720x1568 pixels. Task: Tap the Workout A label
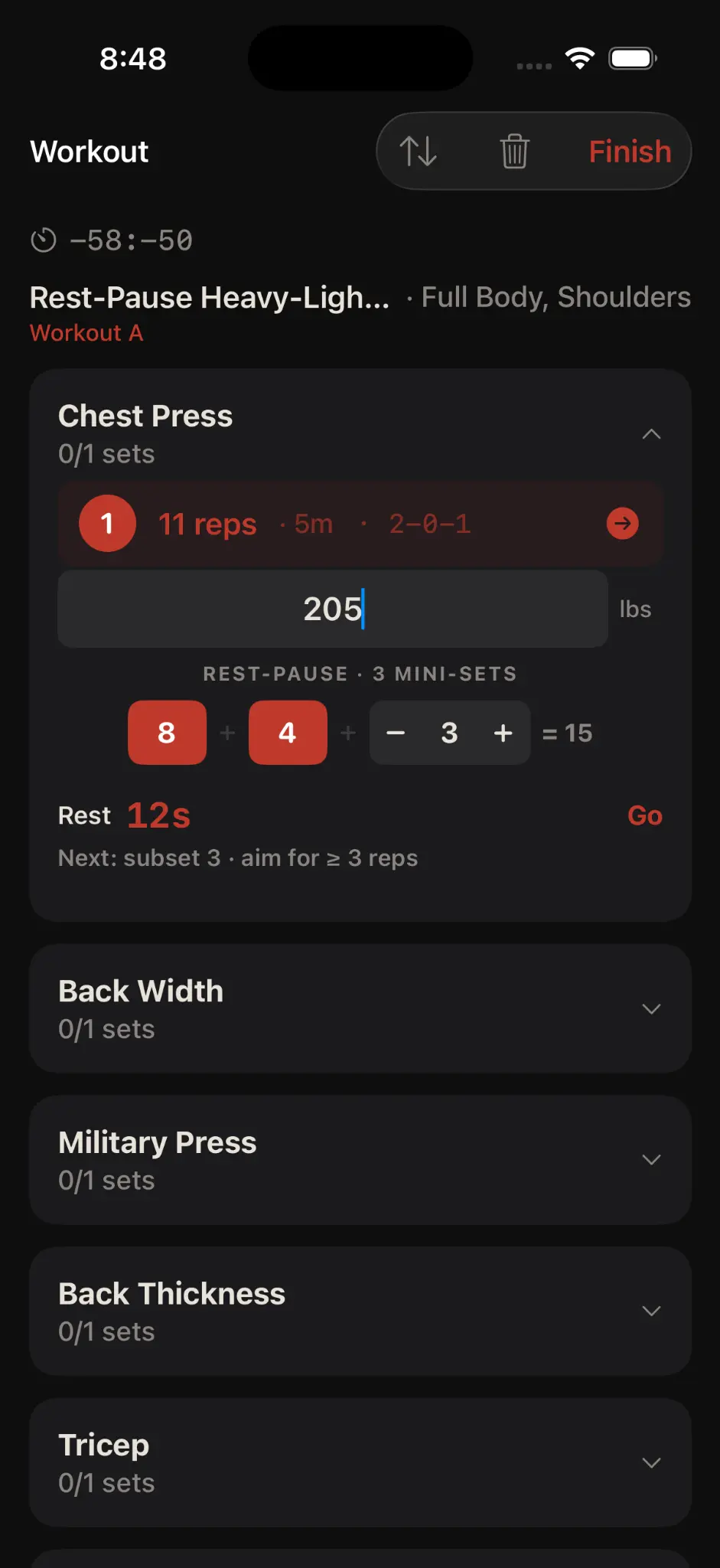coord(86,332)
